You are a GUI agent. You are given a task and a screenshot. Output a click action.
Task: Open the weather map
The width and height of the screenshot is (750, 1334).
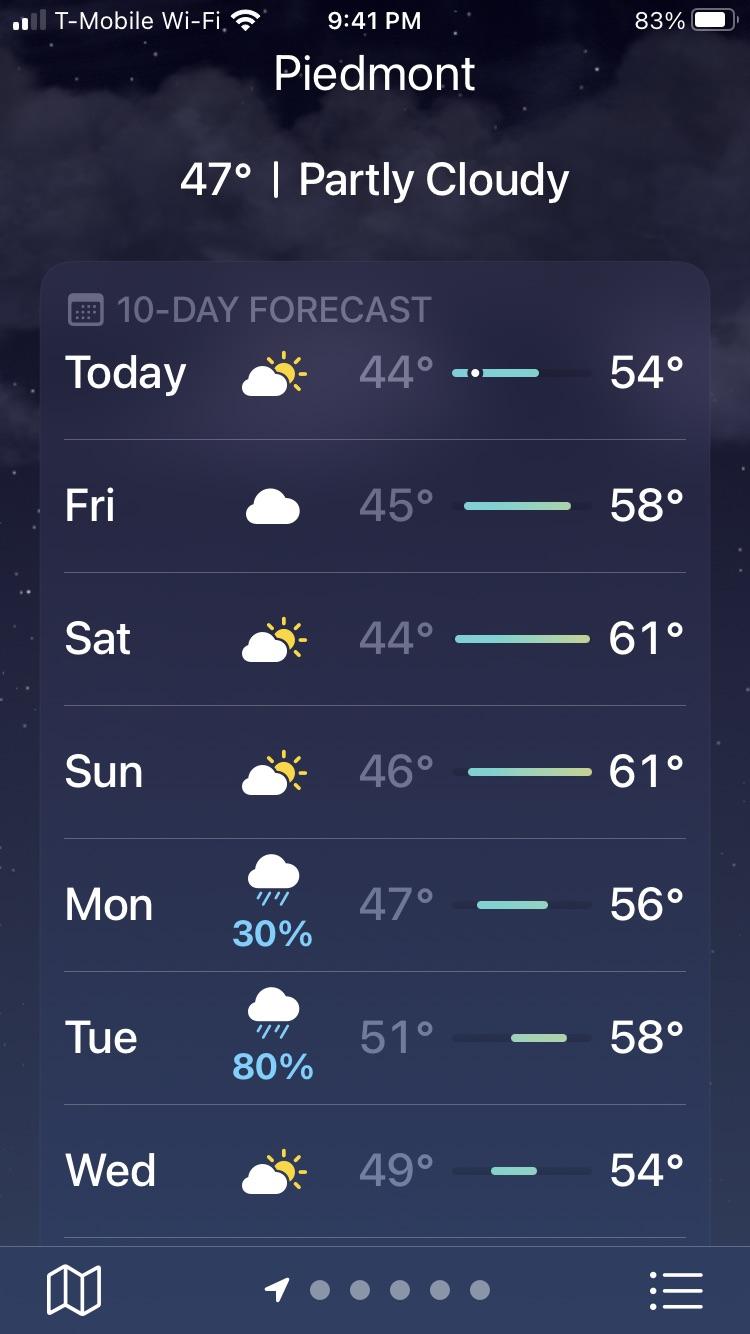click(x=74, y=1290)
